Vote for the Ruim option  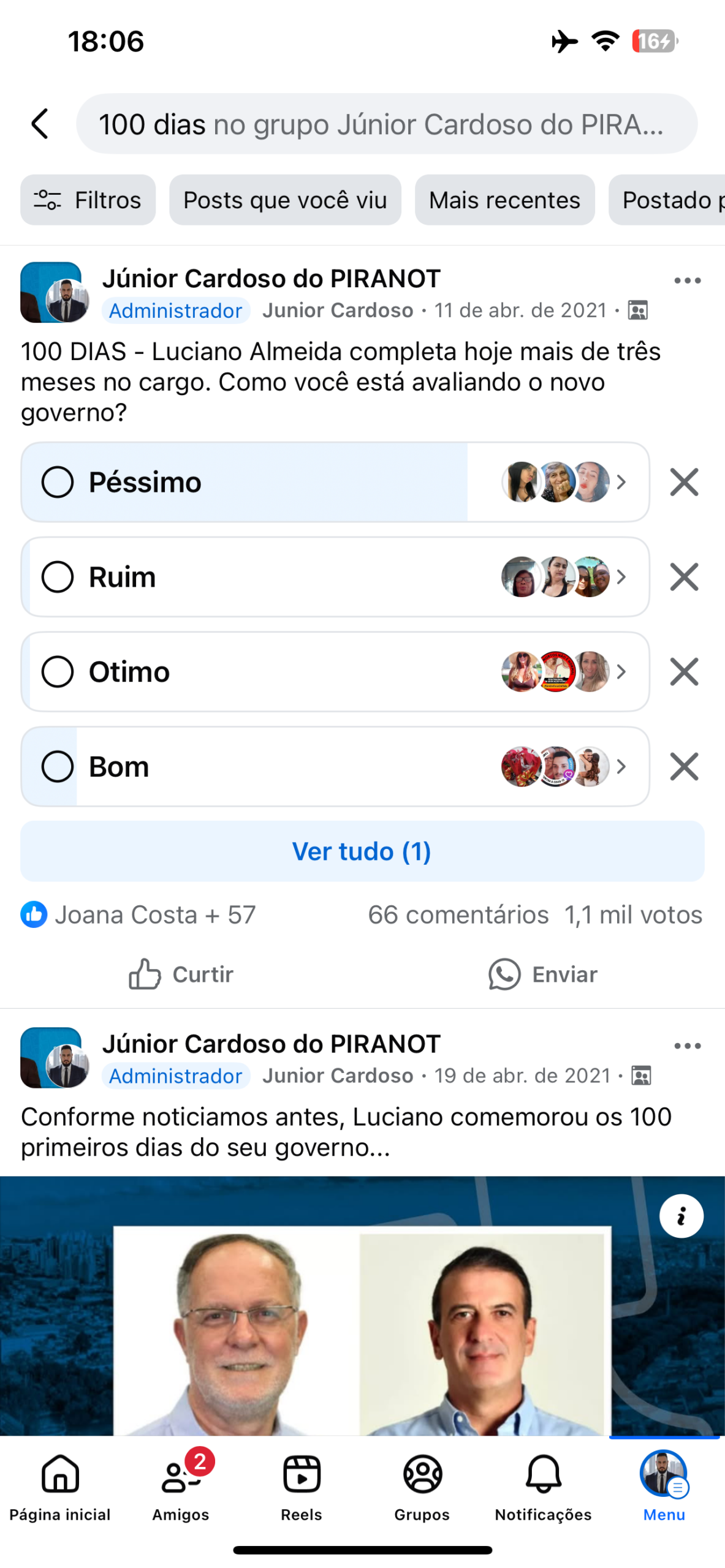point(58,577)
